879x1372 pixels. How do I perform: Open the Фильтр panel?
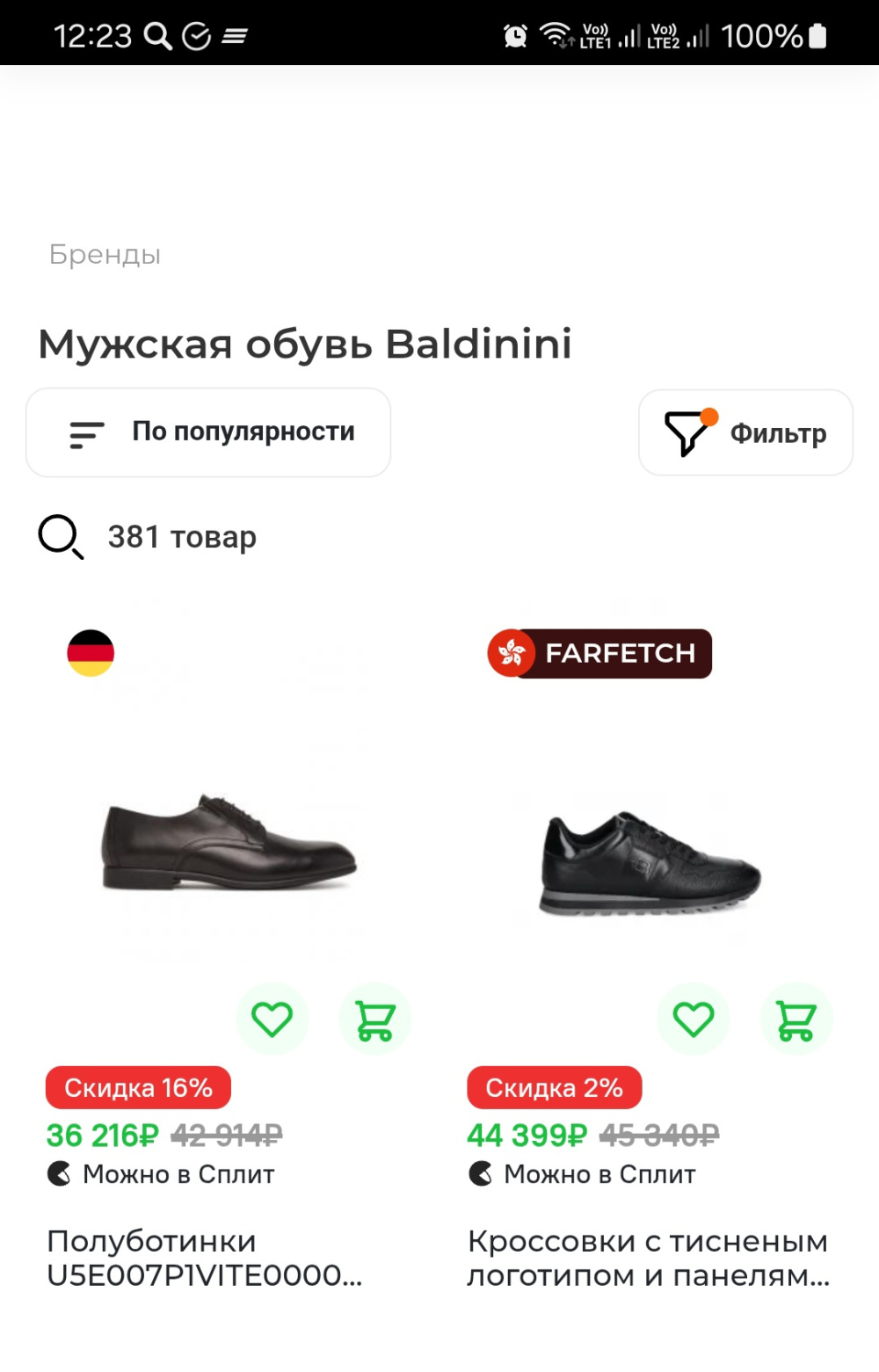coord(745,432)
